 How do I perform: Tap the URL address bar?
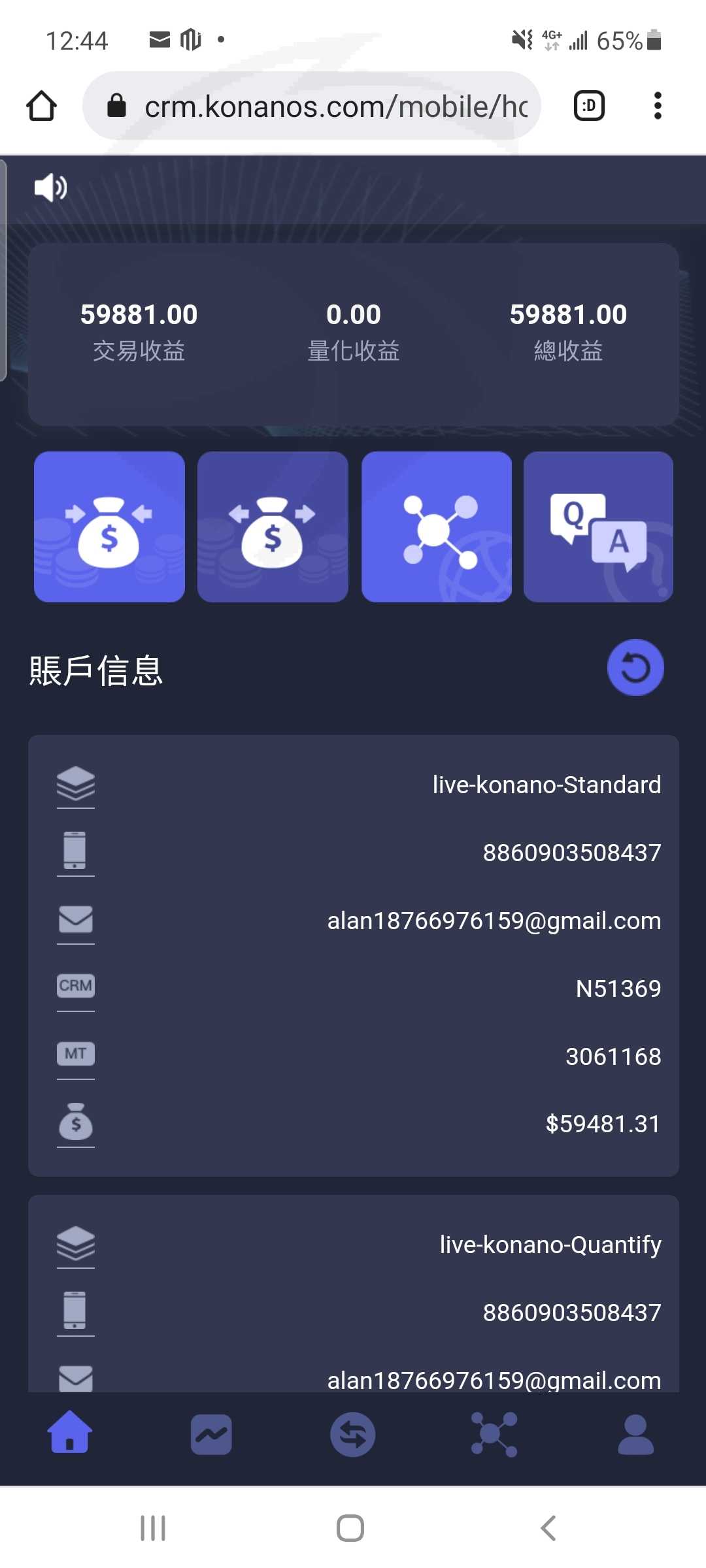pos(312,106)
